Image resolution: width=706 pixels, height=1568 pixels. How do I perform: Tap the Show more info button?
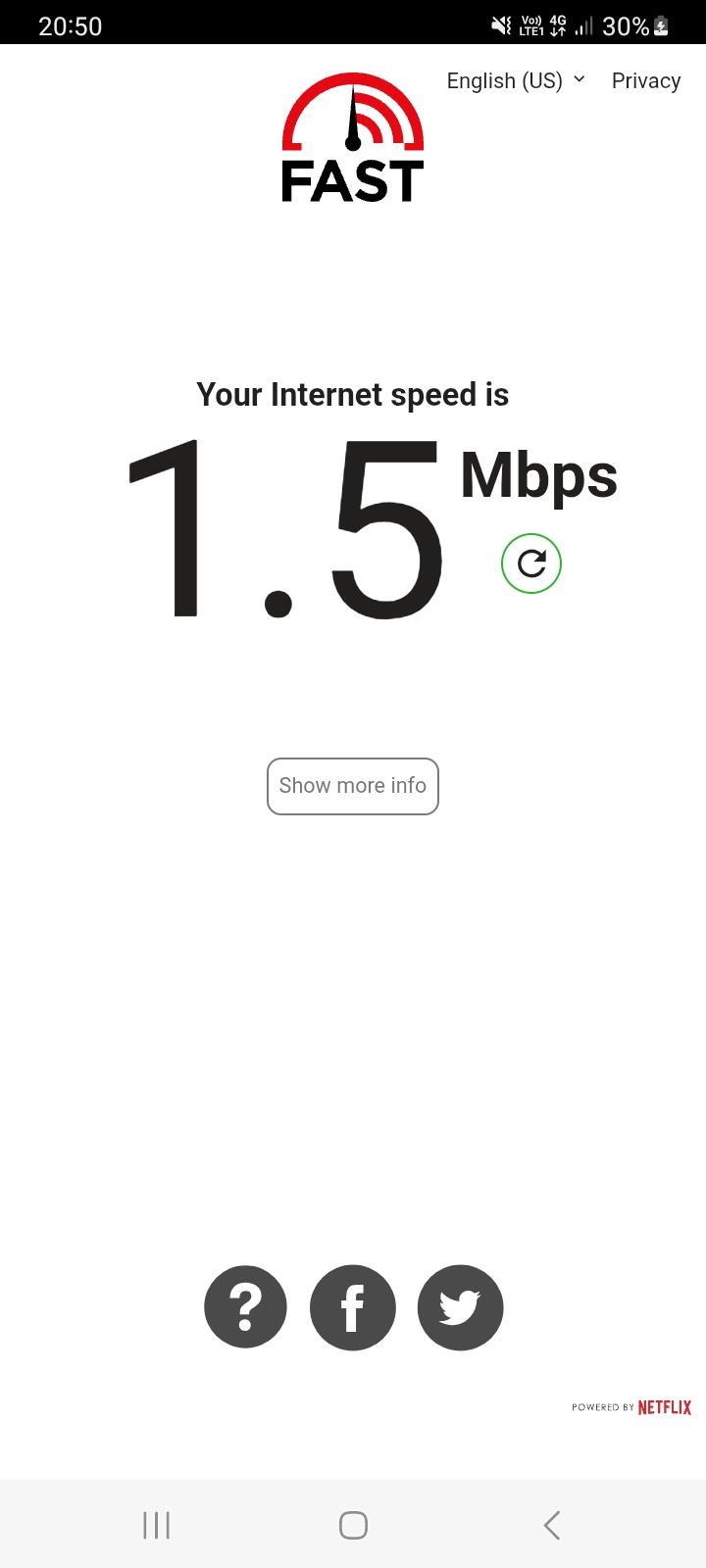pos(353,786)
